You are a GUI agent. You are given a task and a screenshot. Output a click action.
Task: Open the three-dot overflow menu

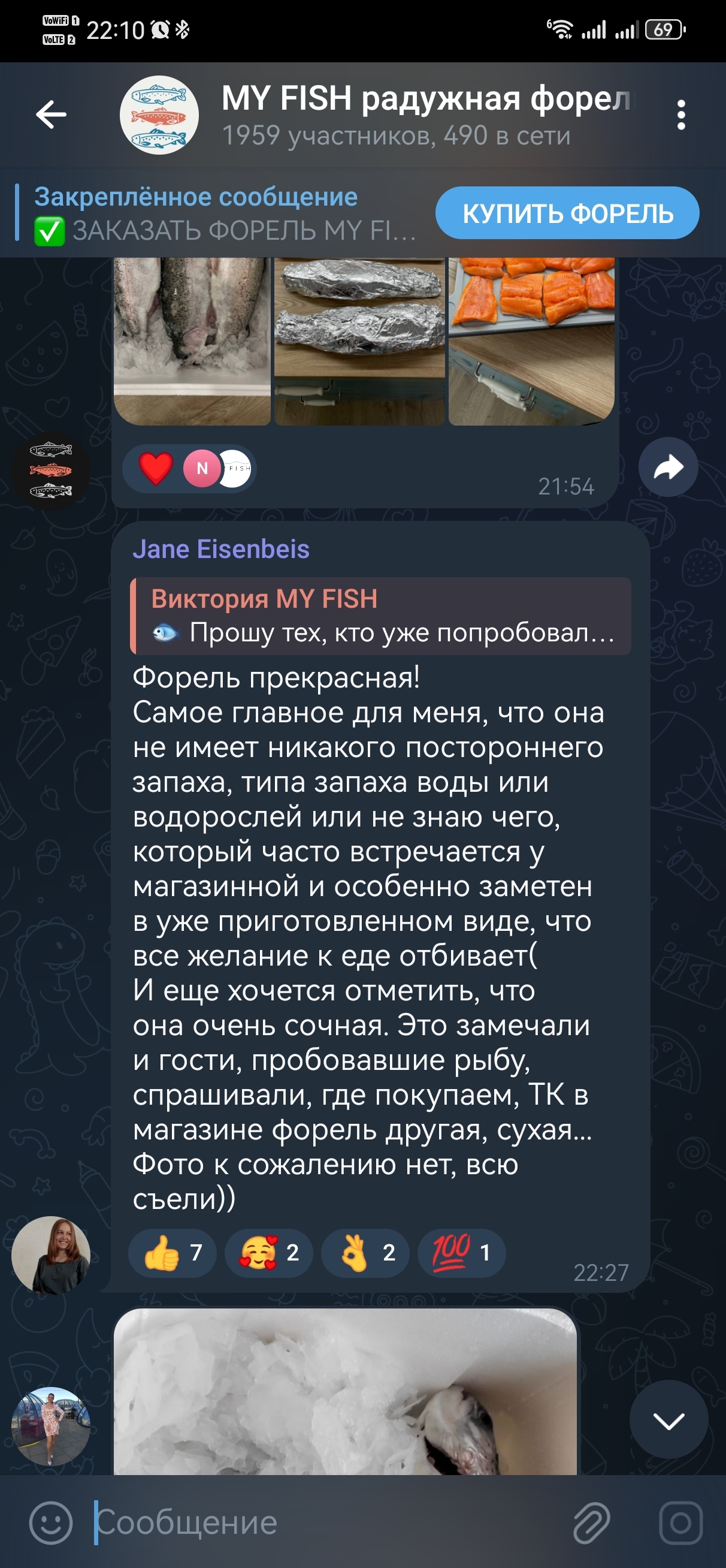click(x=681, y=115)
